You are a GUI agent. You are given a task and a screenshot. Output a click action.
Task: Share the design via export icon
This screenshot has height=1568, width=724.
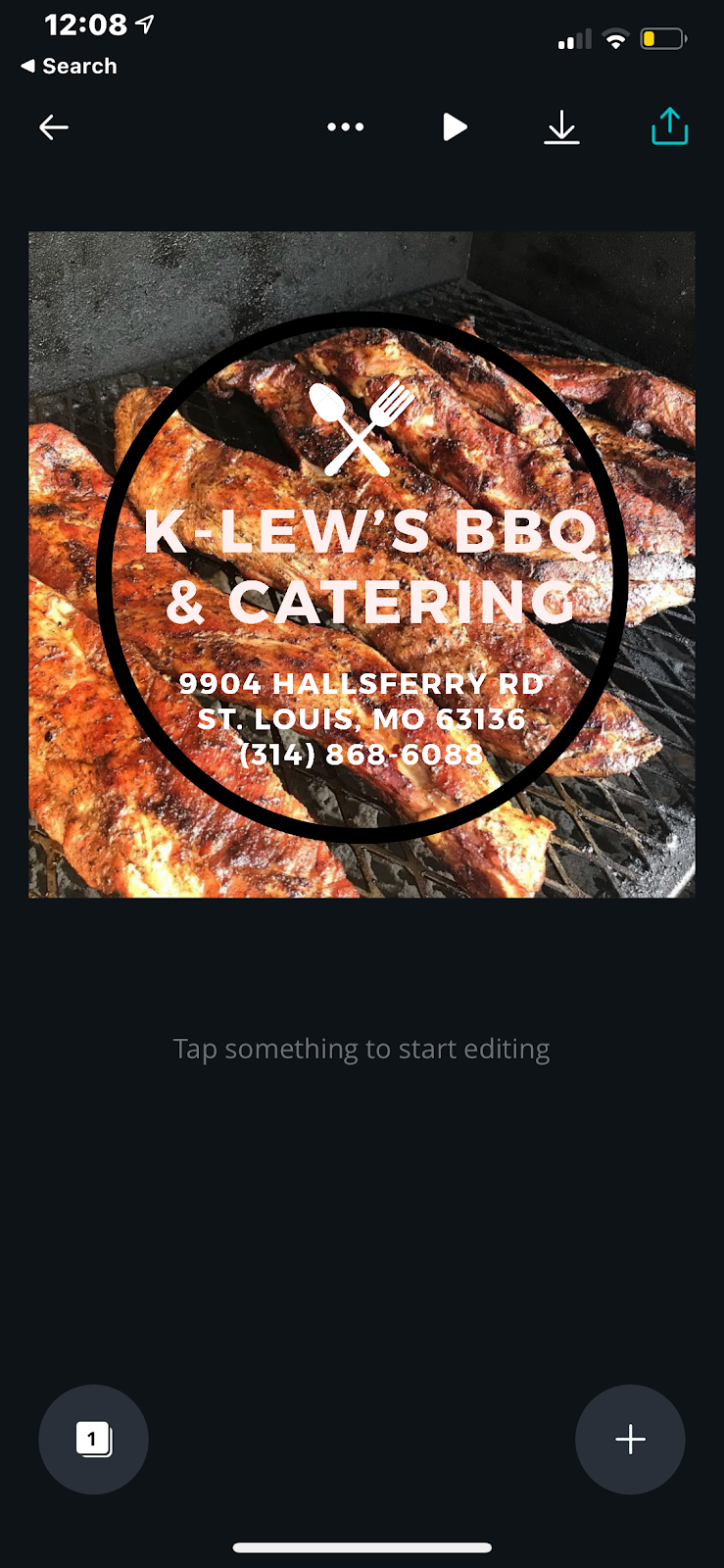pyautogui.click(x=670, y=126)
